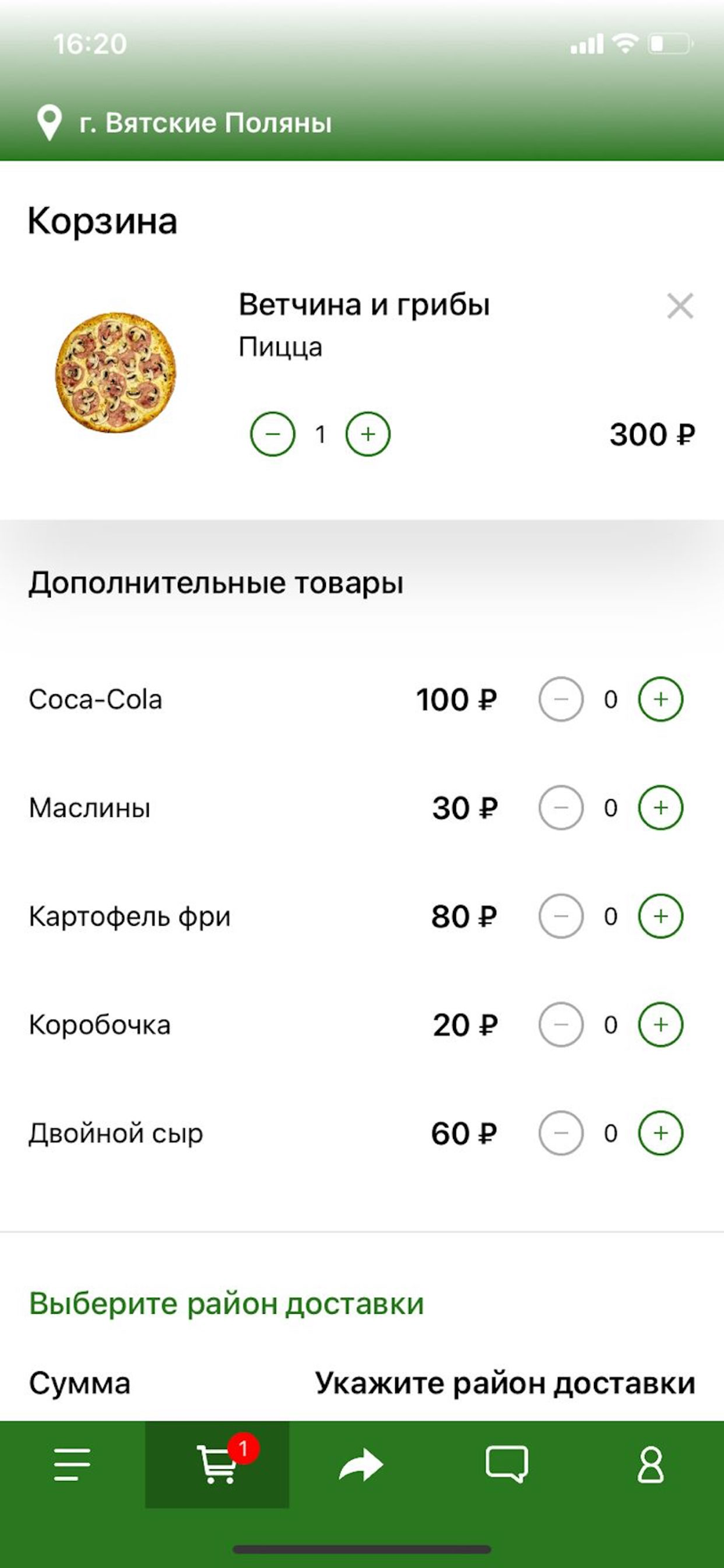Increase quantity of Ветчина и грибы pizza
This screenshot has width=724, height=1568.
(x=368, y=434)
